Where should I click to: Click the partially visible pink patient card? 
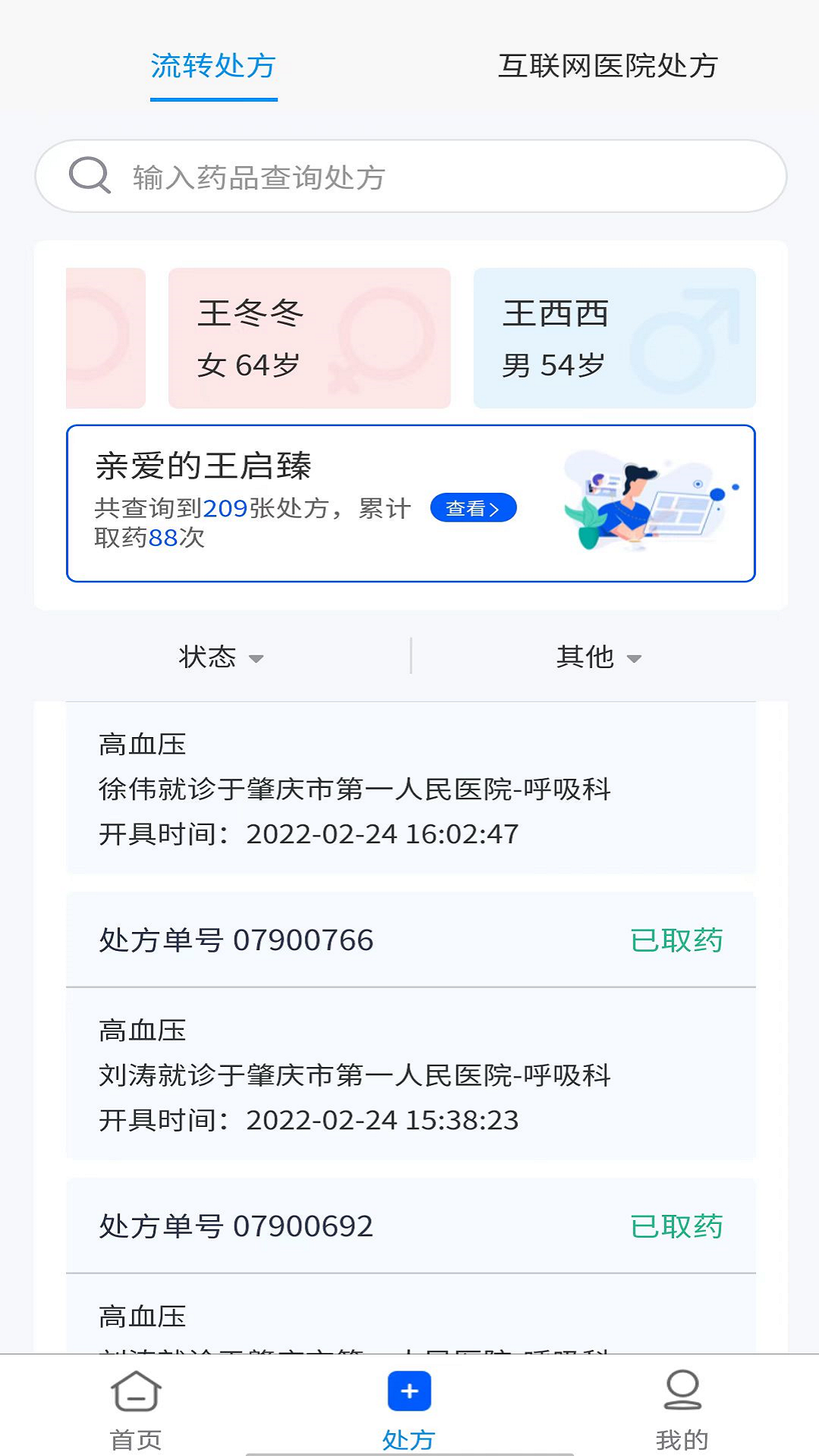pyautogui.click(x=106, y=338)
